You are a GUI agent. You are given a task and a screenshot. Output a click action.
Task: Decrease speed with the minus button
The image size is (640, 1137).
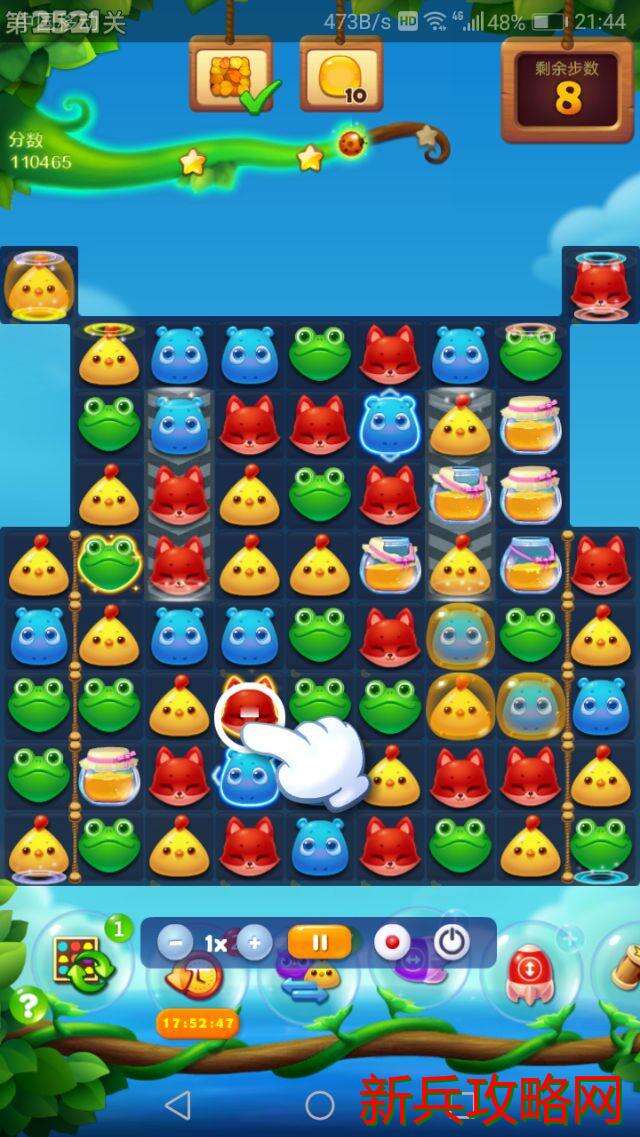[x=175, y=943]
